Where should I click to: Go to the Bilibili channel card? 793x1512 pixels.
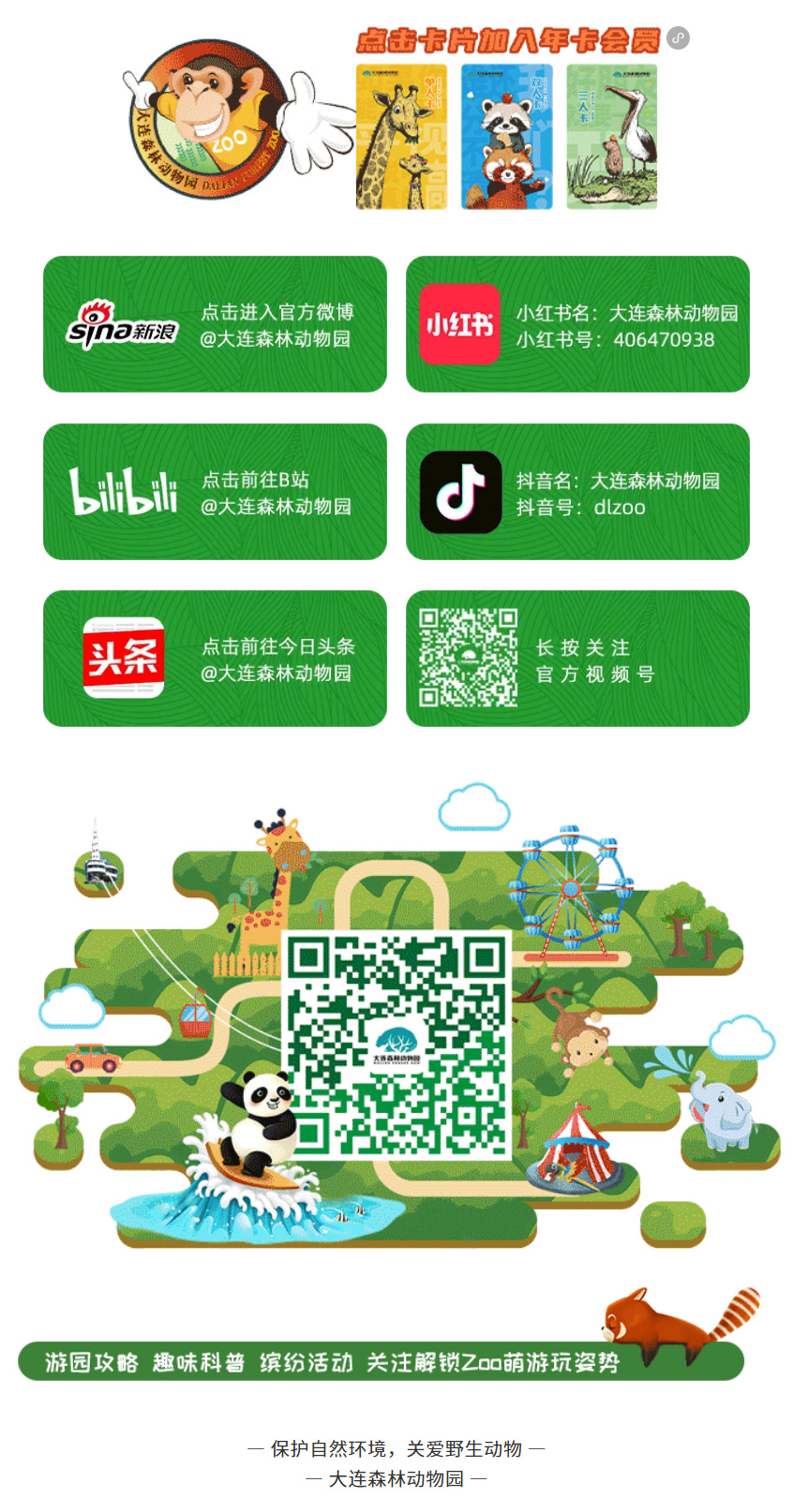pos(215,492)
